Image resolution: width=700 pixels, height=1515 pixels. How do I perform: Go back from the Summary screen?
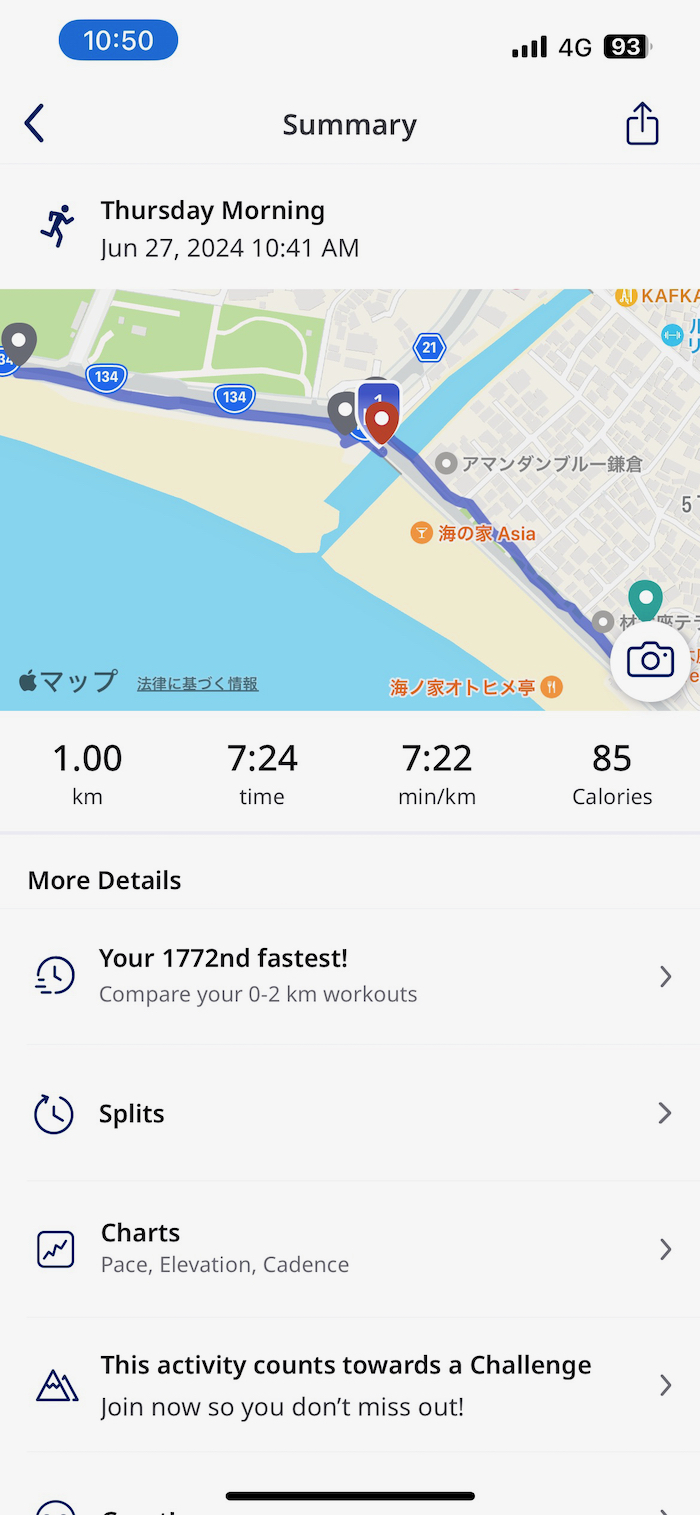pos(35,124)
